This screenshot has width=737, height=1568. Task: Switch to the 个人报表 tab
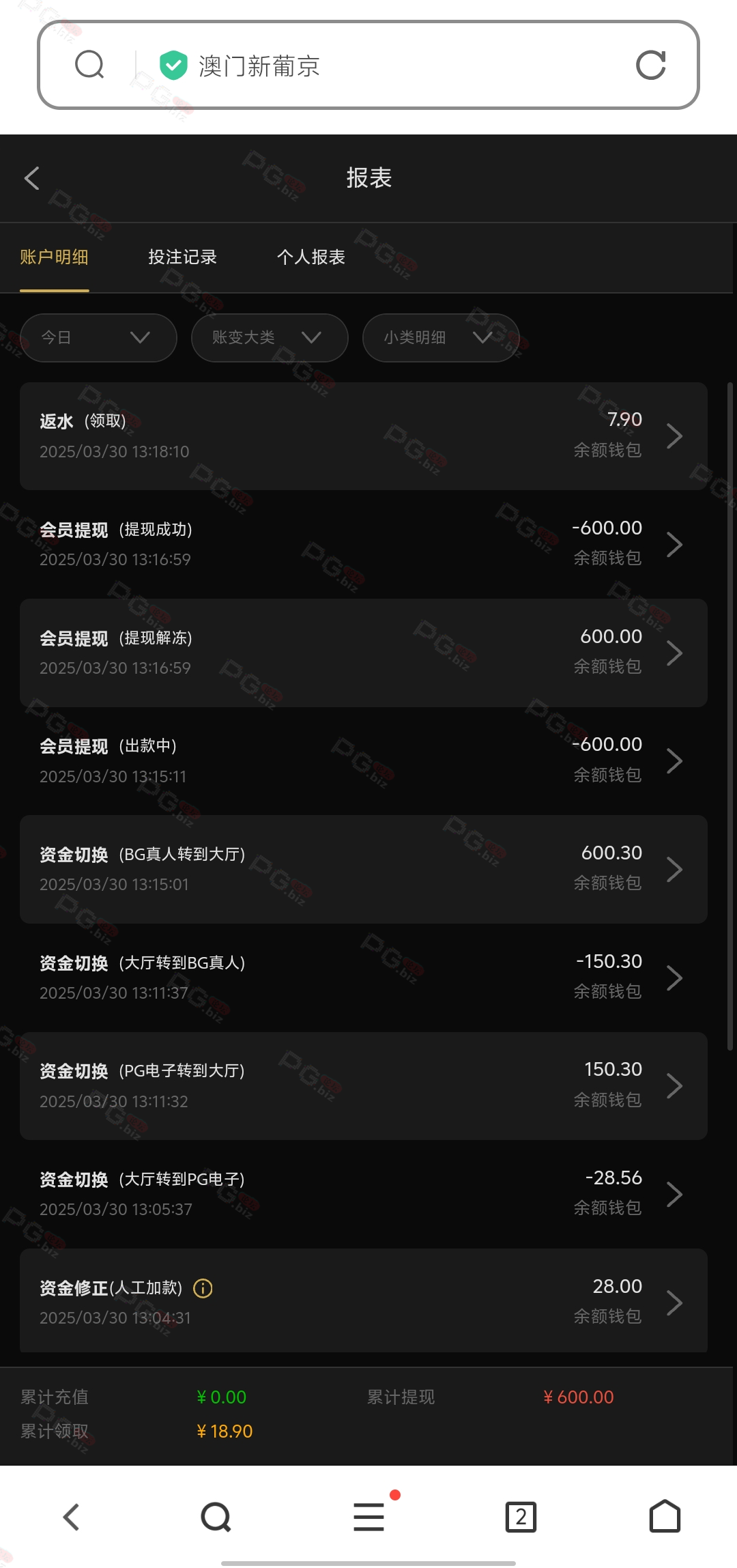(x=310, y=257)
